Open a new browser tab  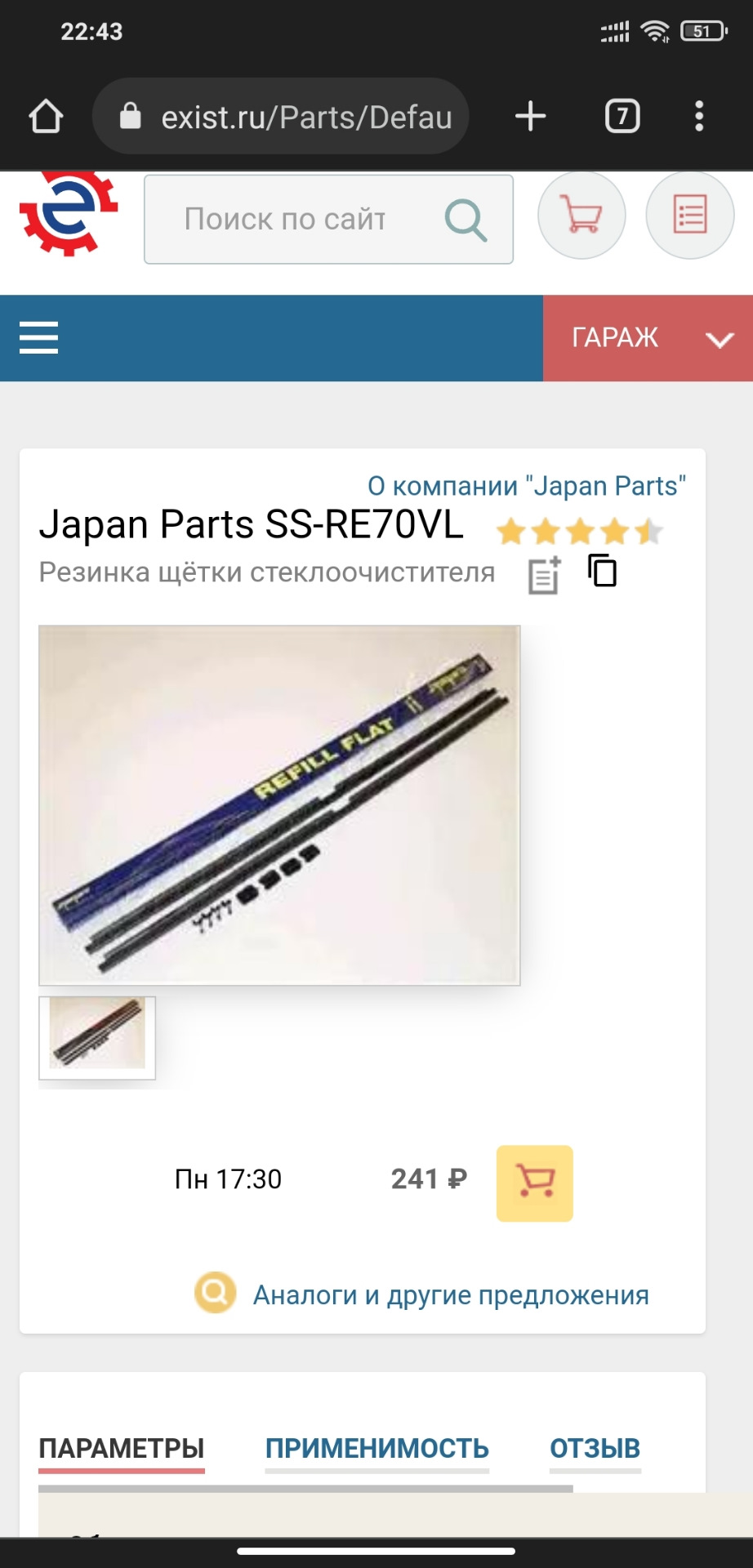tap(530, 116)
